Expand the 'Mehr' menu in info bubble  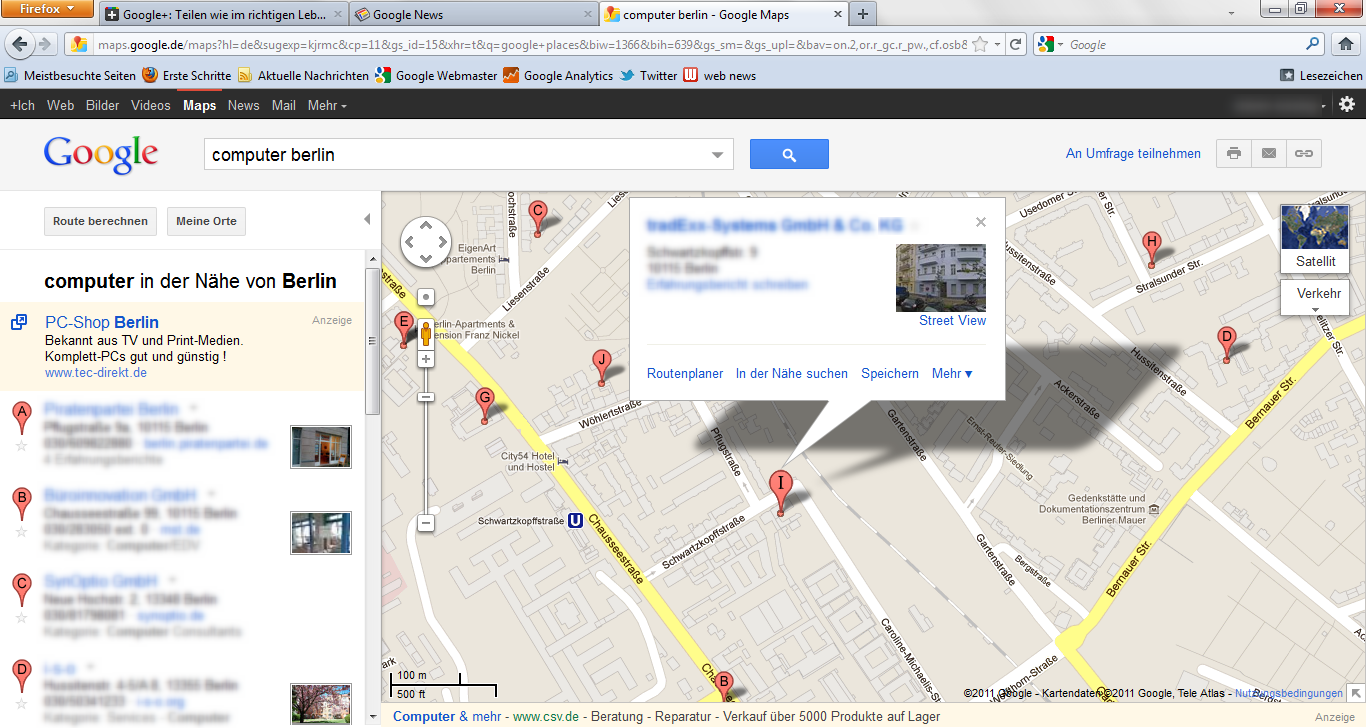[952, 373]
